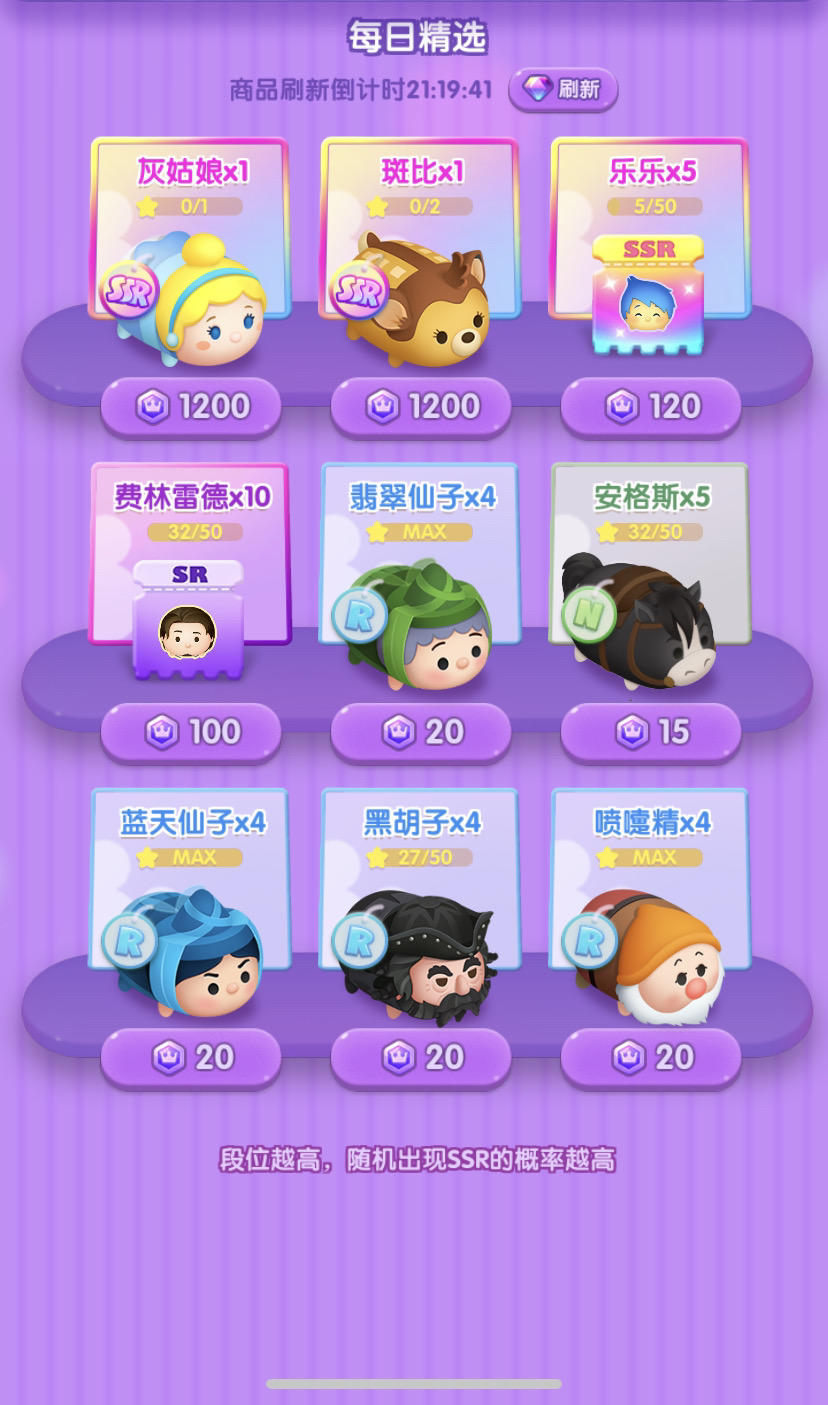Purchase 费林雷德x10 for 100
Image resolution: width=828 pixels, height=1405 pixels.
click(191, 732)
